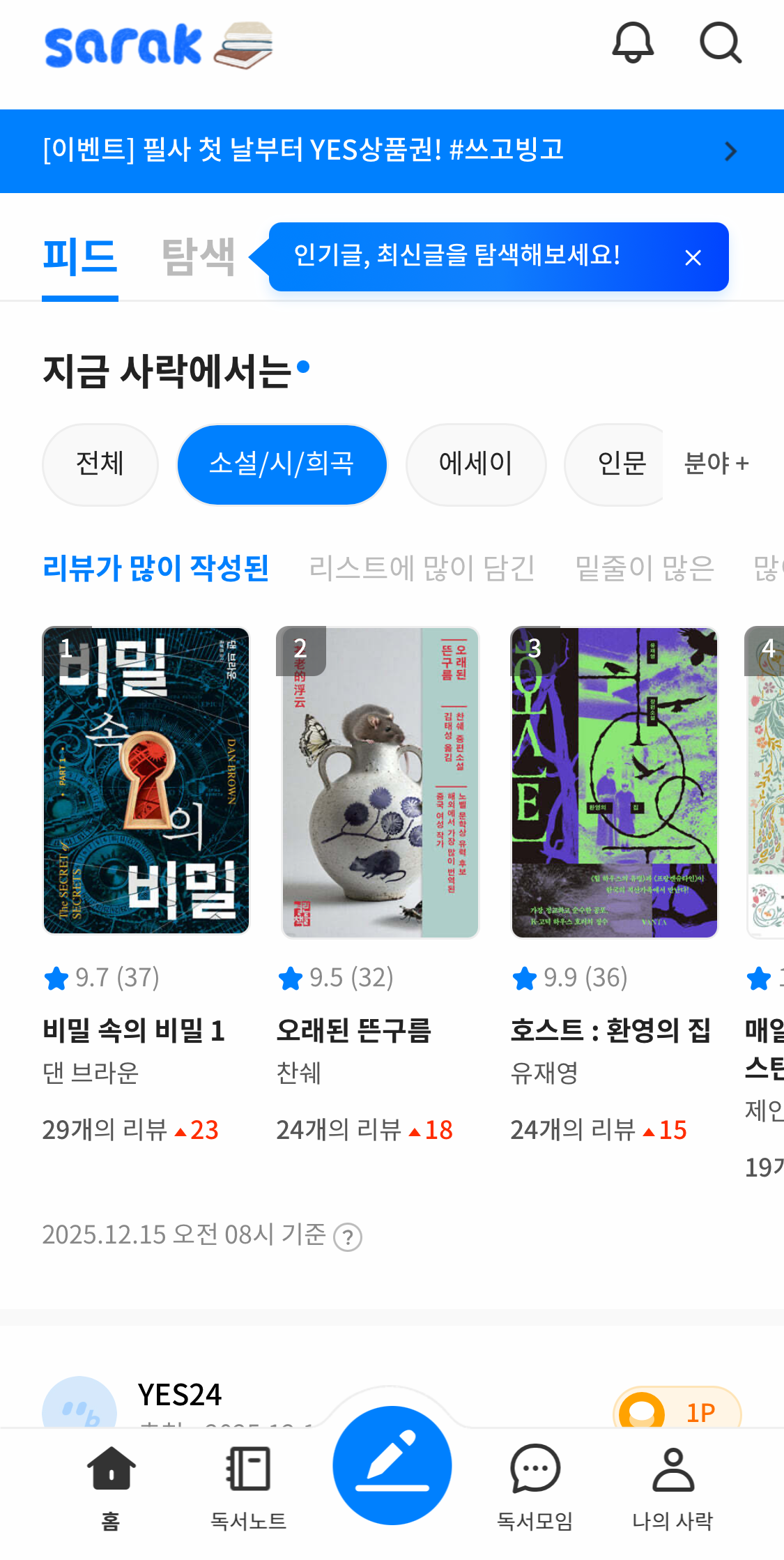Add more fields with 분야 +

tap(716, 464)
